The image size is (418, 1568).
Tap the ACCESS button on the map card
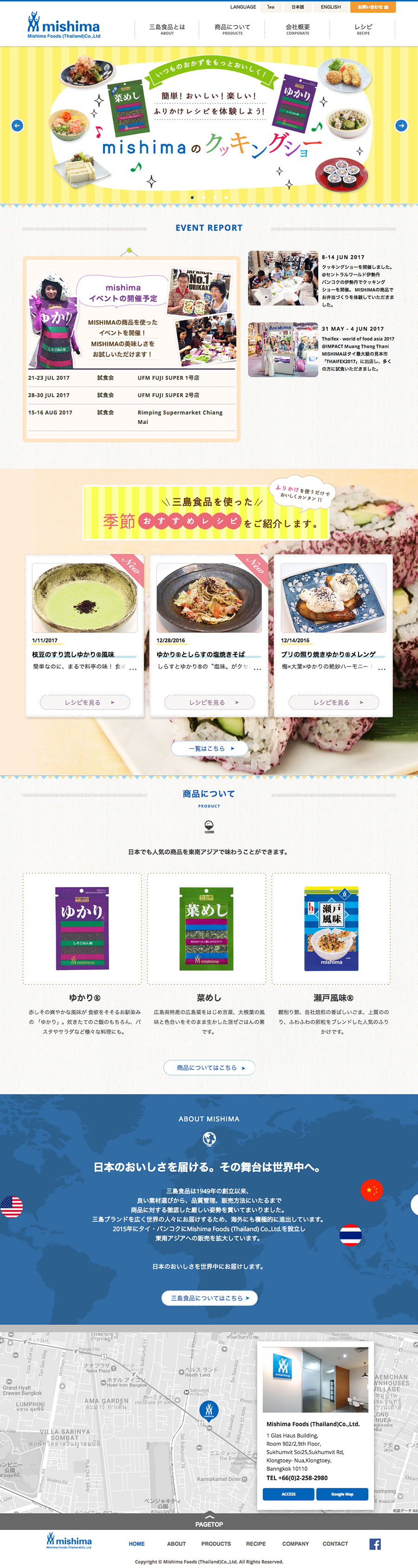pyautogui.click(x=288, y=1494)
